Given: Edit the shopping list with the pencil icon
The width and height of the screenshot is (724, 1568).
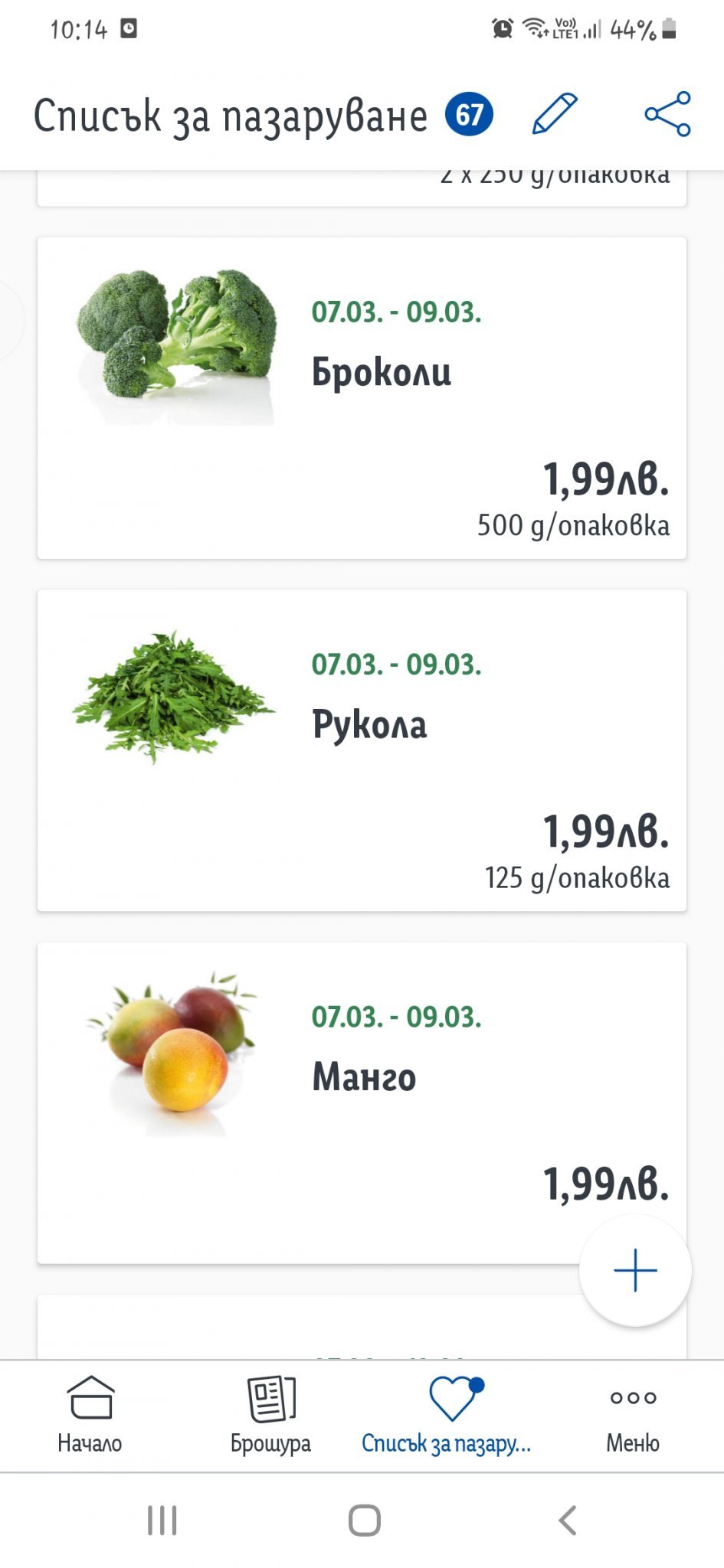Looking at the screenshot, I should coord(555,115).
